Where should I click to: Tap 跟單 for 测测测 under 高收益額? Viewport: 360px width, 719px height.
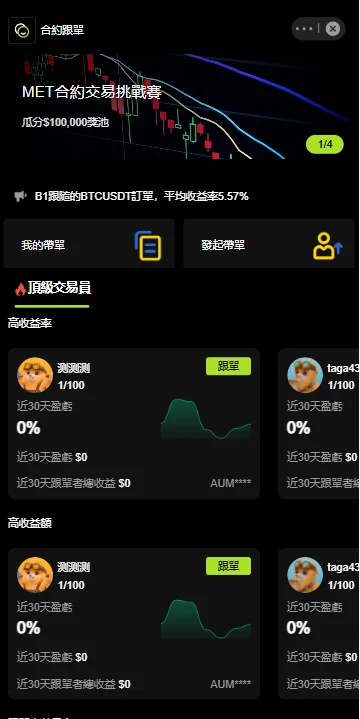pos(228,566)
